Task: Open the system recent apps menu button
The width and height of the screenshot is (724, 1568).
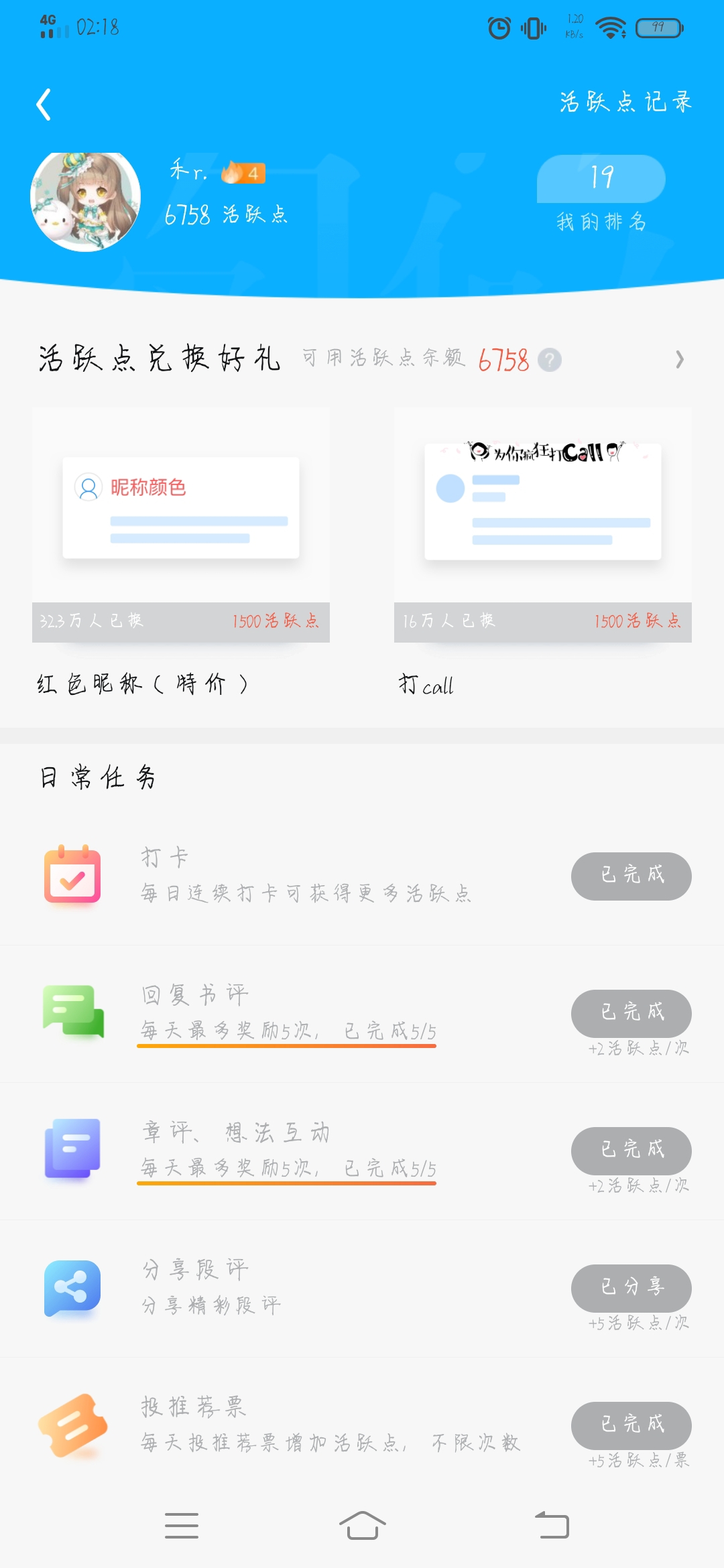Action: [182, 1526]
